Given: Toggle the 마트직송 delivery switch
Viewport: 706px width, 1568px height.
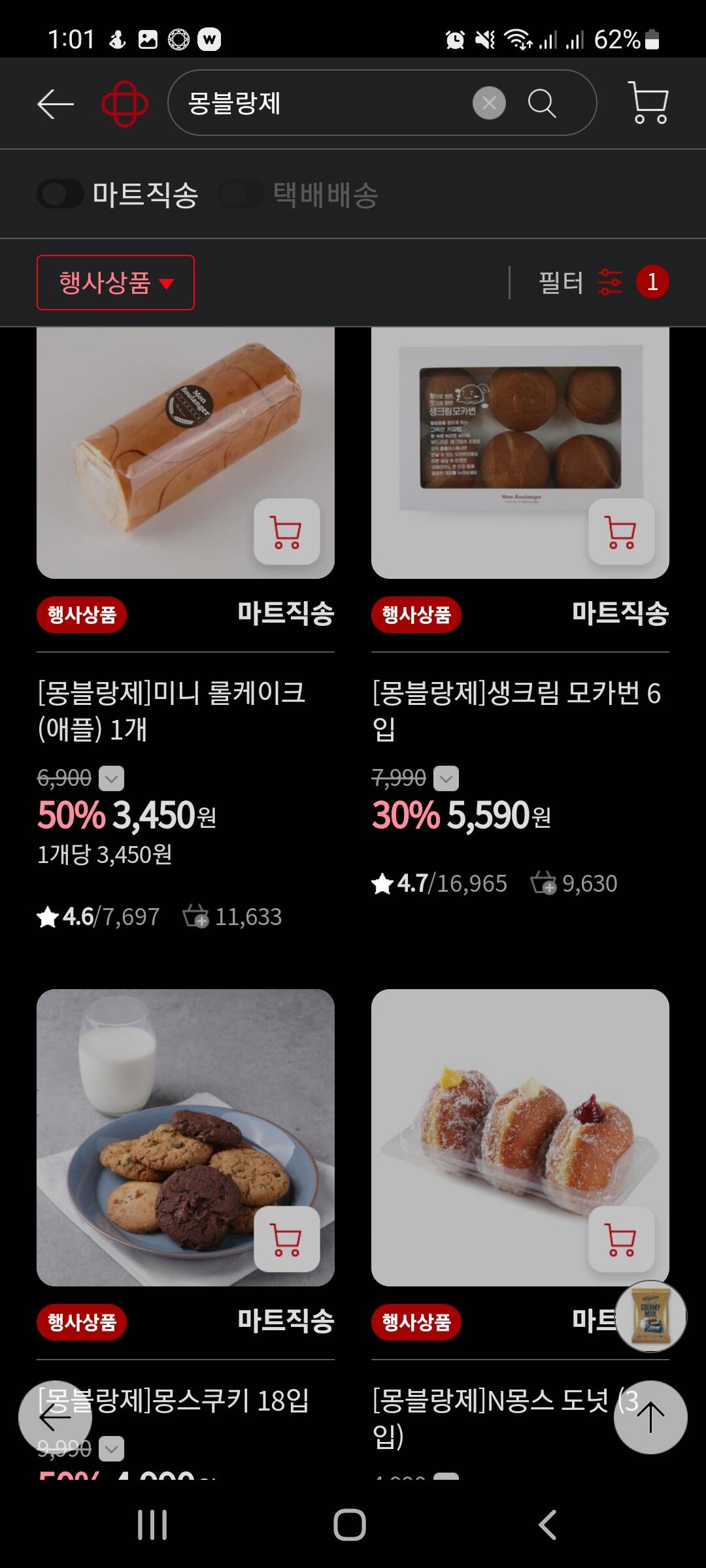Looking at the screenshot, I should click(60, 194).
